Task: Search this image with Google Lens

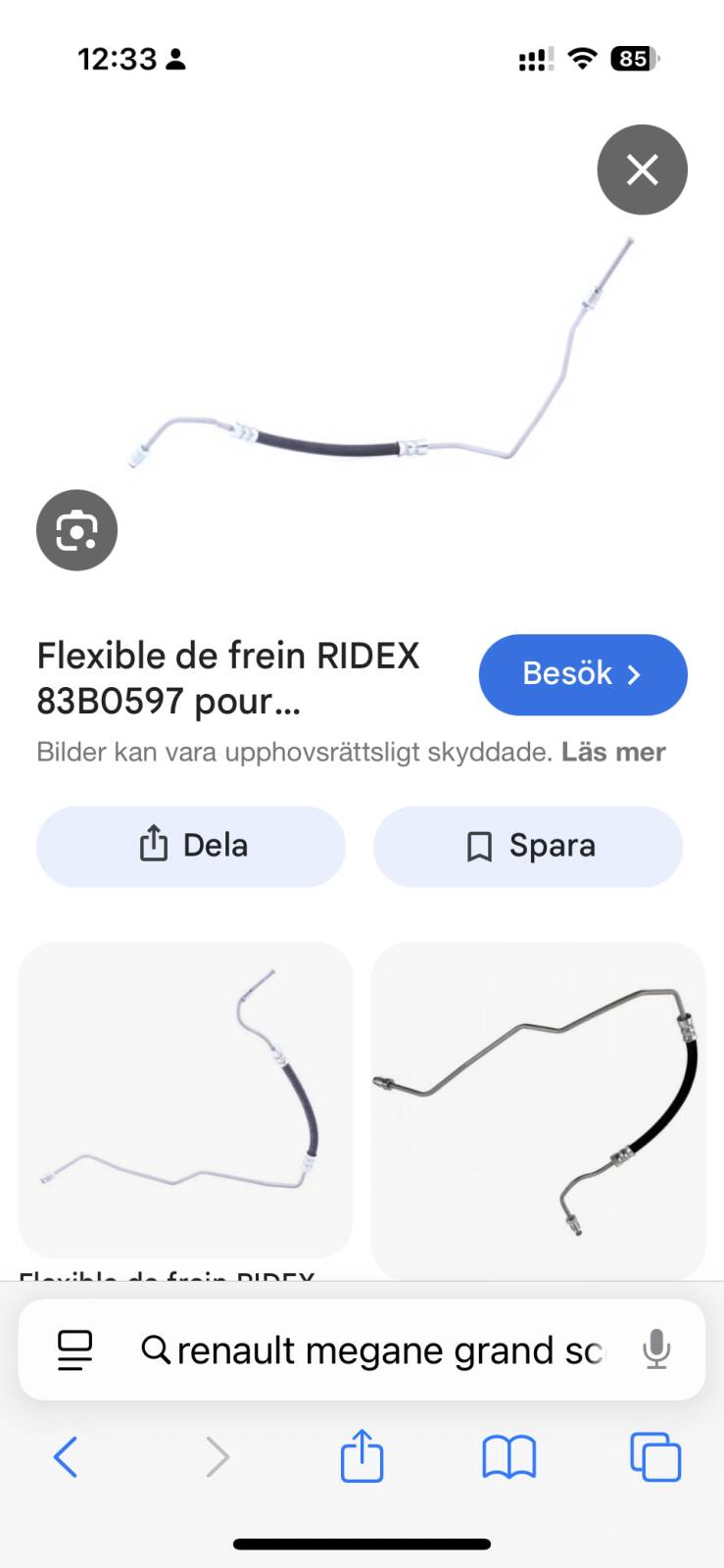Action: pyautogui.click(x=76, y=530)
